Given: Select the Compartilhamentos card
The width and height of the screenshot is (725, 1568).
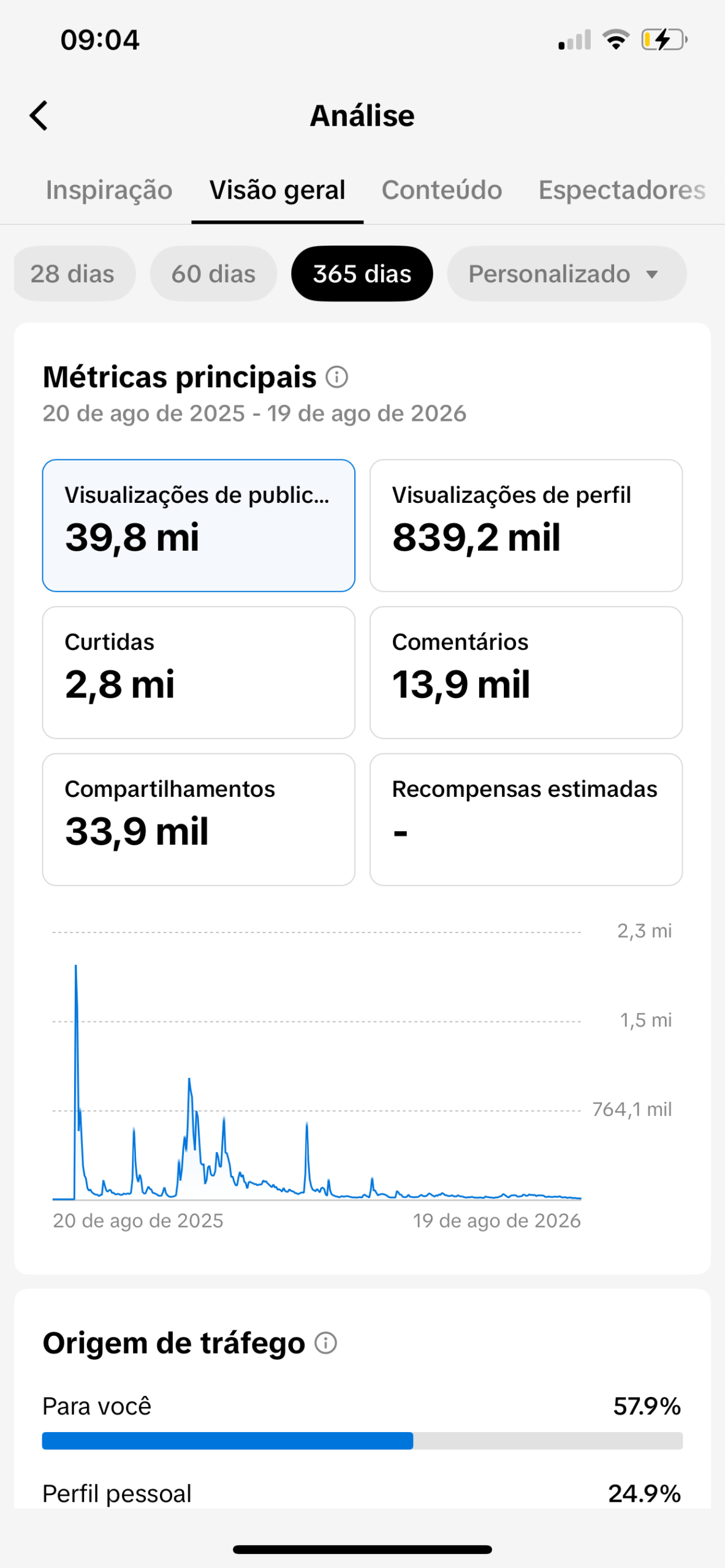Looking at the screenshot, I should pos(199,820).
